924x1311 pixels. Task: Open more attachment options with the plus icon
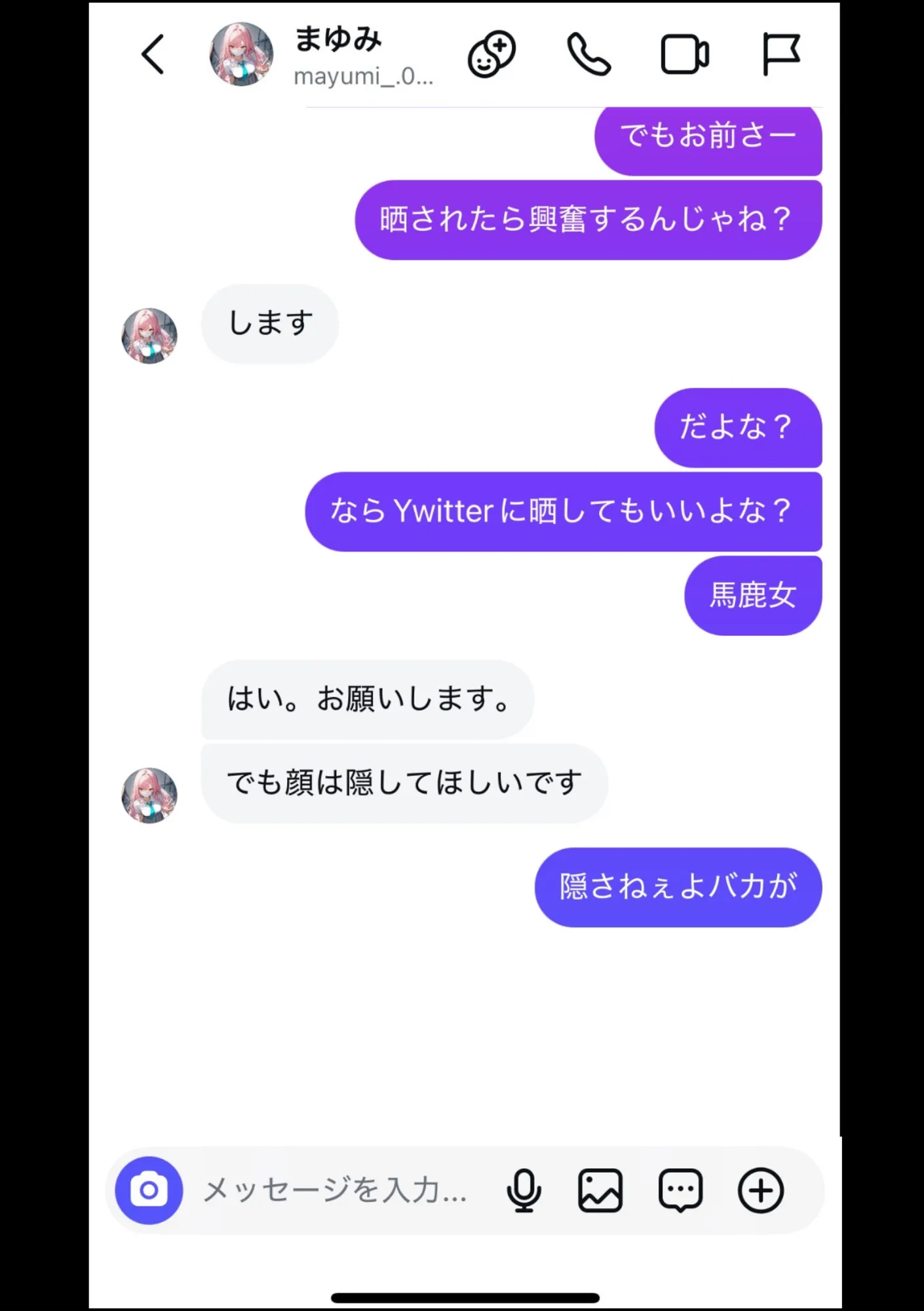point(760,1190)
